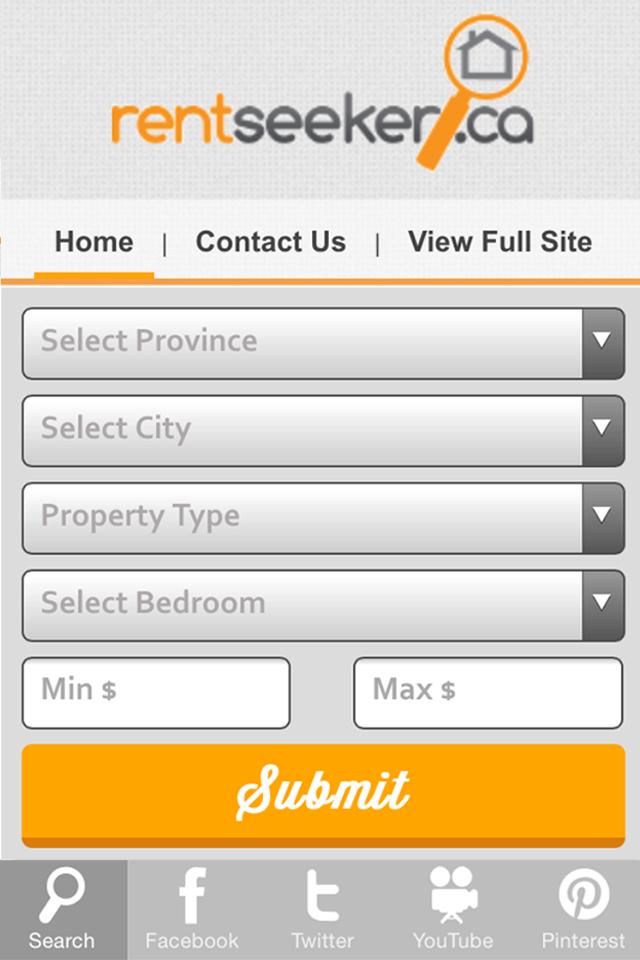Tap the orange Submit button
640x960 pixels.
click(x=323, y=792)
